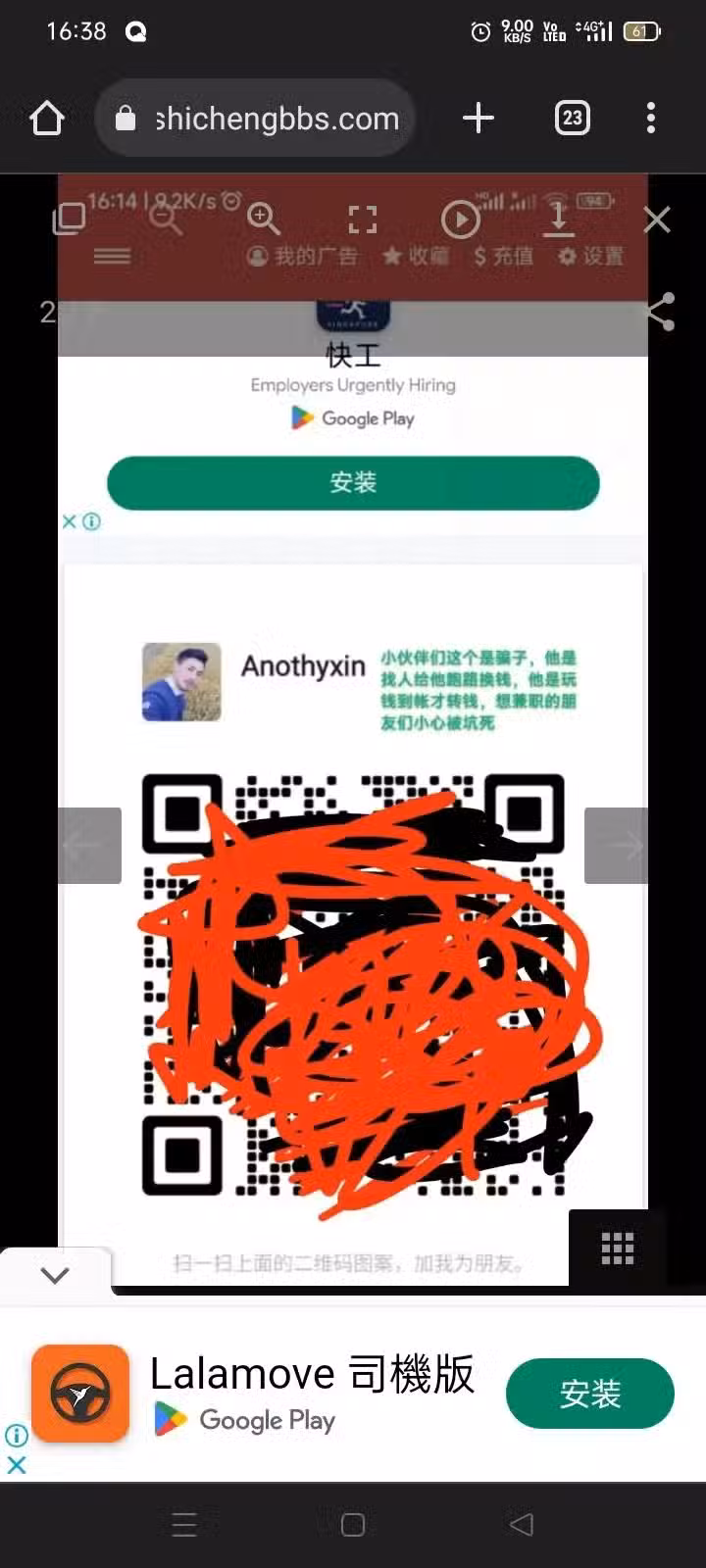Collapse the bottom ad banner

tap(56, 1275)
